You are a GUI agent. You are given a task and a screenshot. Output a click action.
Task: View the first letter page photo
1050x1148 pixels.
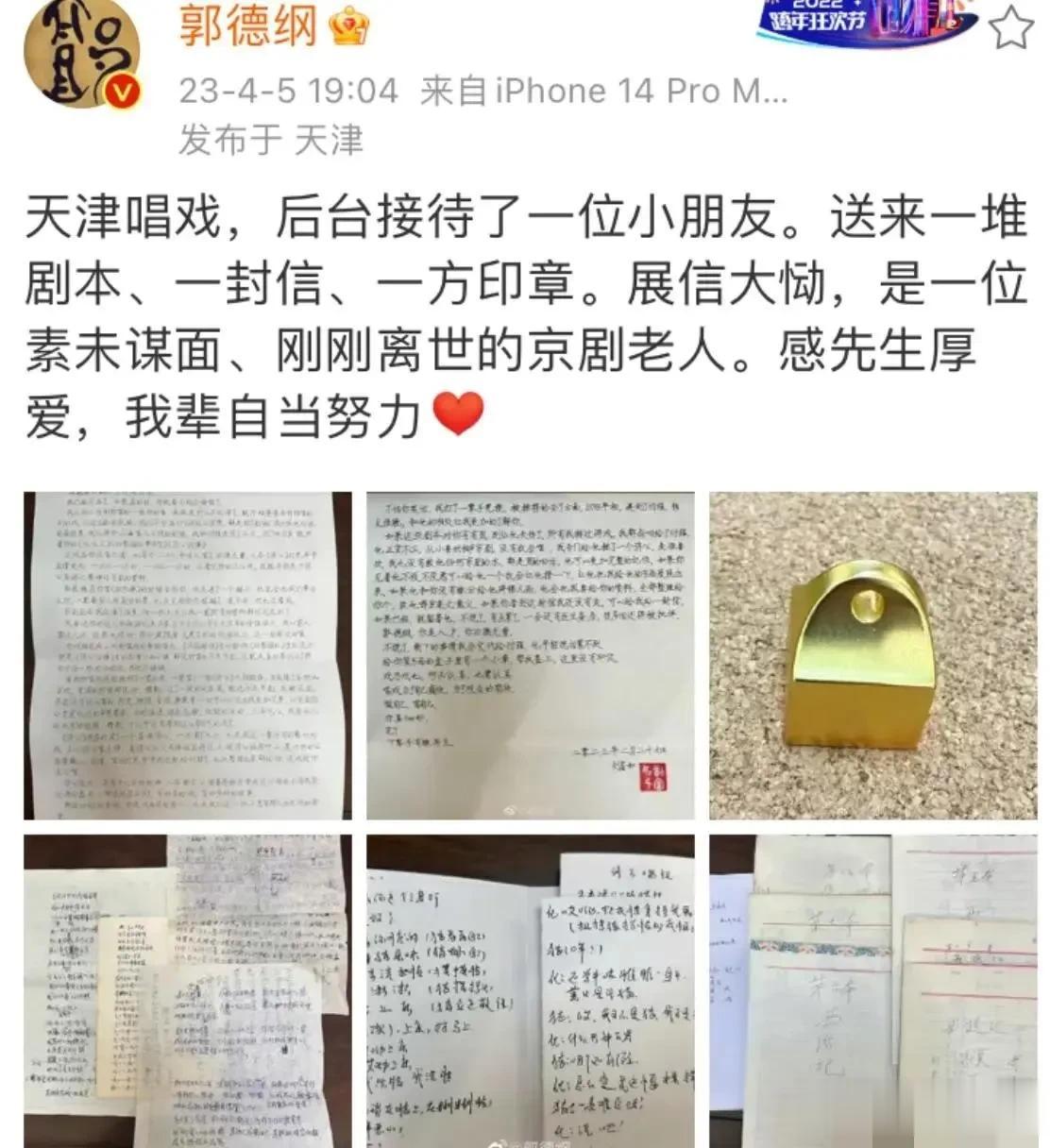pyautogui.click(x=187, y=654)
